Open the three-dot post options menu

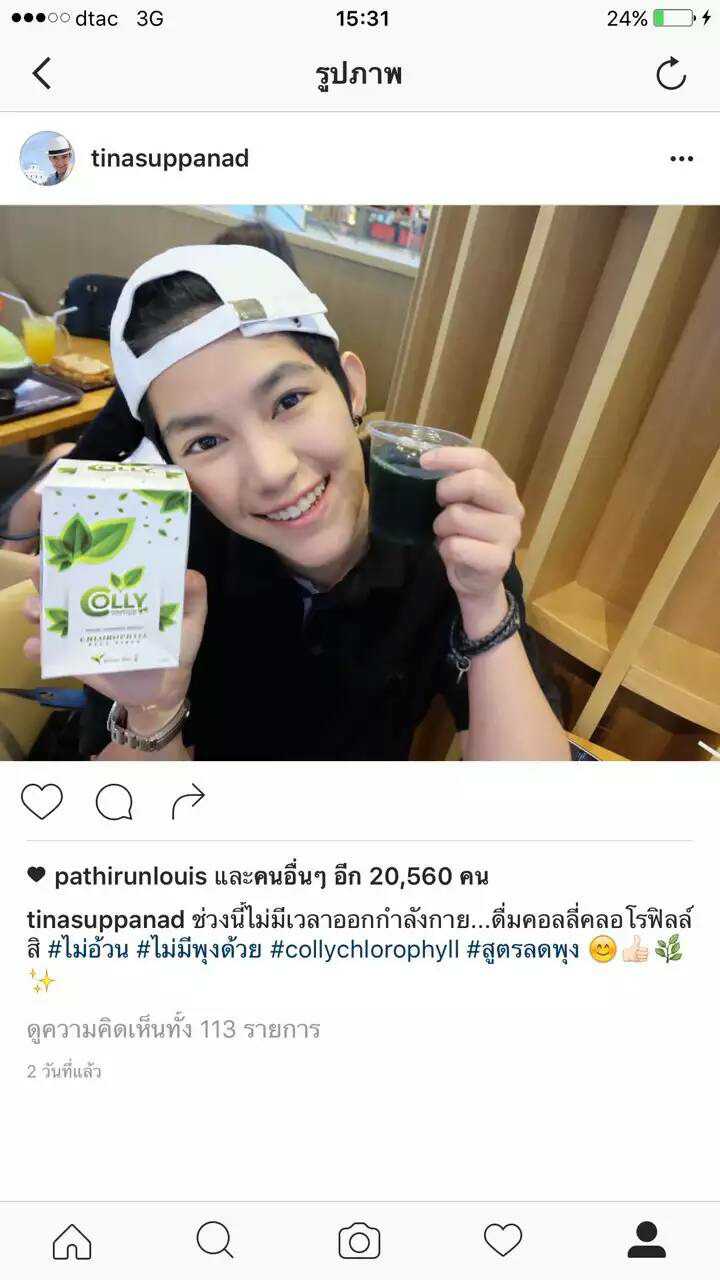(681, 159)
